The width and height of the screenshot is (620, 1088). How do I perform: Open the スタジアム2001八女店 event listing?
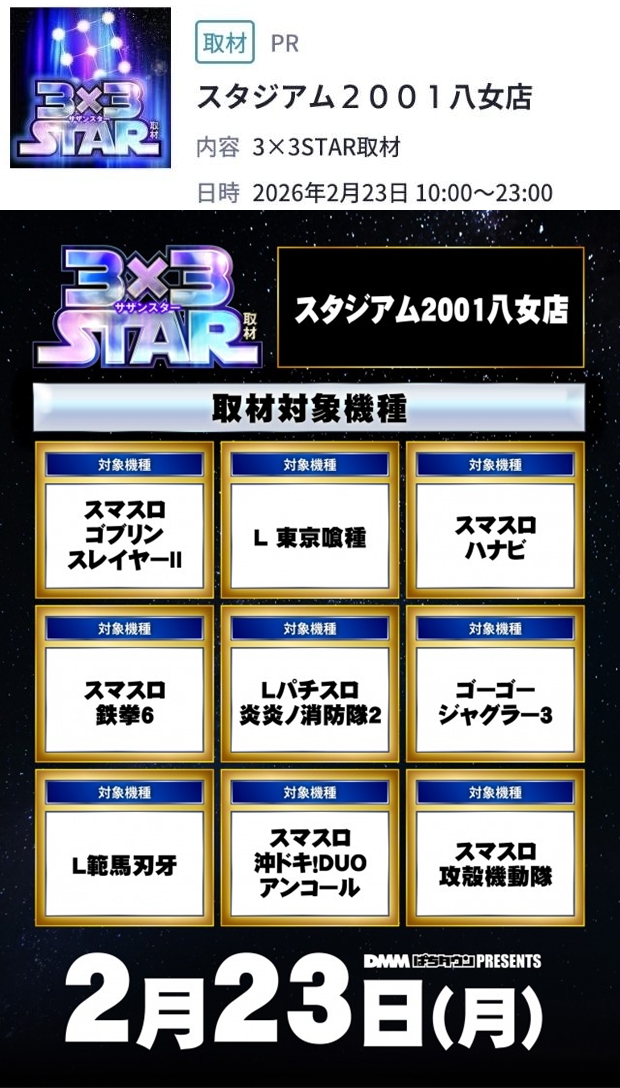364,97
